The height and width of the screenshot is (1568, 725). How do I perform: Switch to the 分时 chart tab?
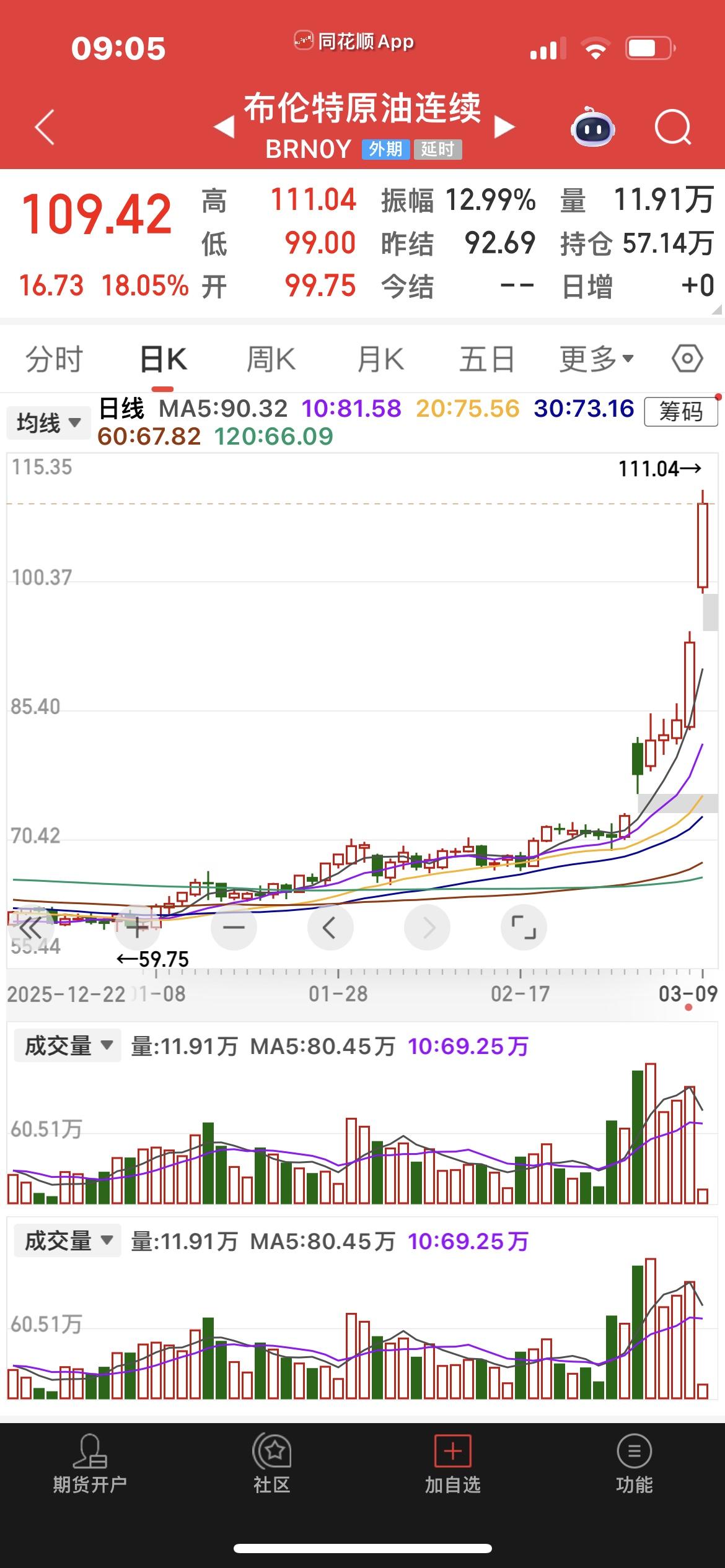55,360
